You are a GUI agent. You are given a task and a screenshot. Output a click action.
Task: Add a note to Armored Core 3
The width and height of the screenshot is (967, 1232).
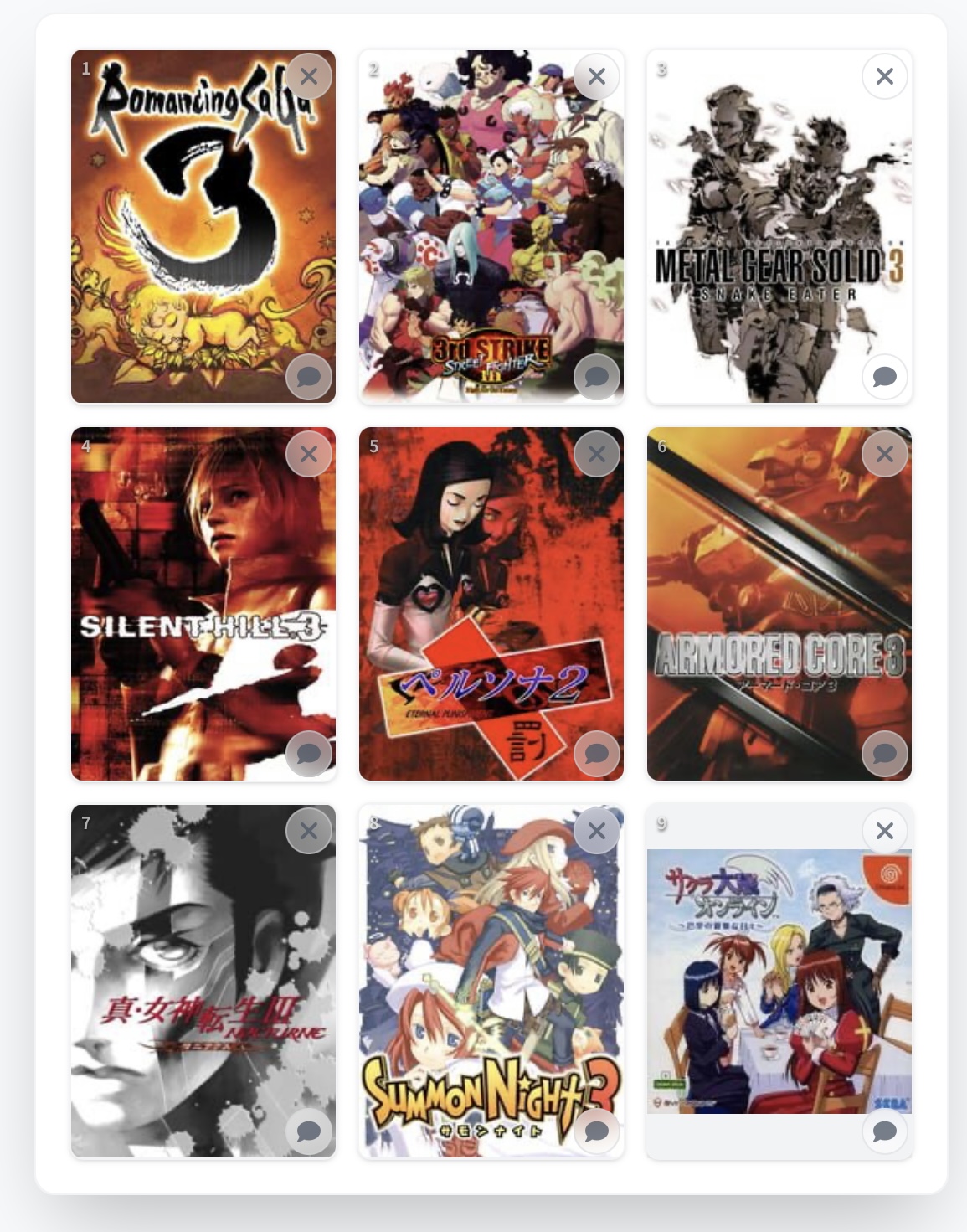[x=885, y=754]
